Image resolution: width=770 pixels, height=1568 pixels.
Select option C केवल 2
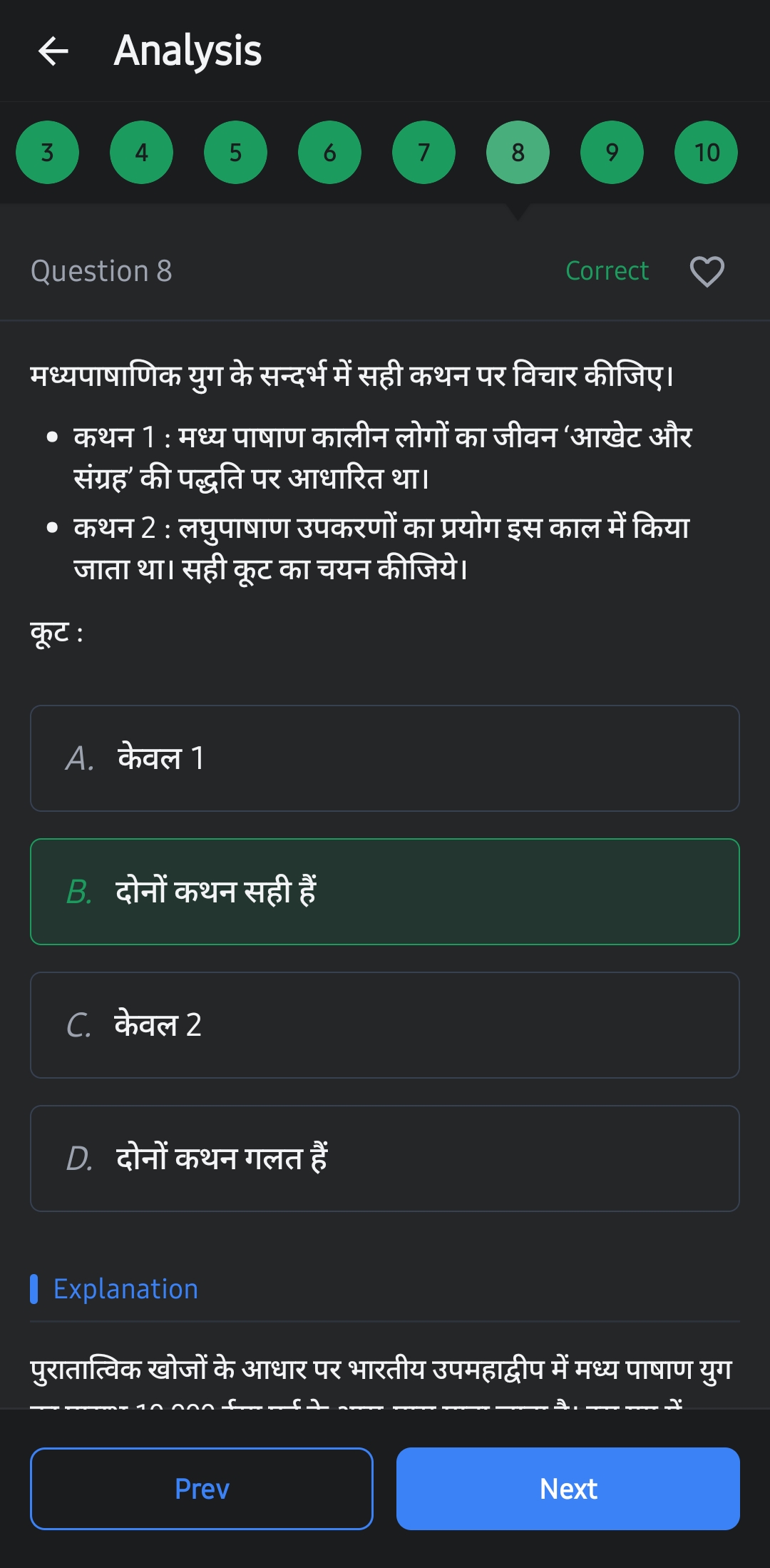click(x=385, y=1025)
